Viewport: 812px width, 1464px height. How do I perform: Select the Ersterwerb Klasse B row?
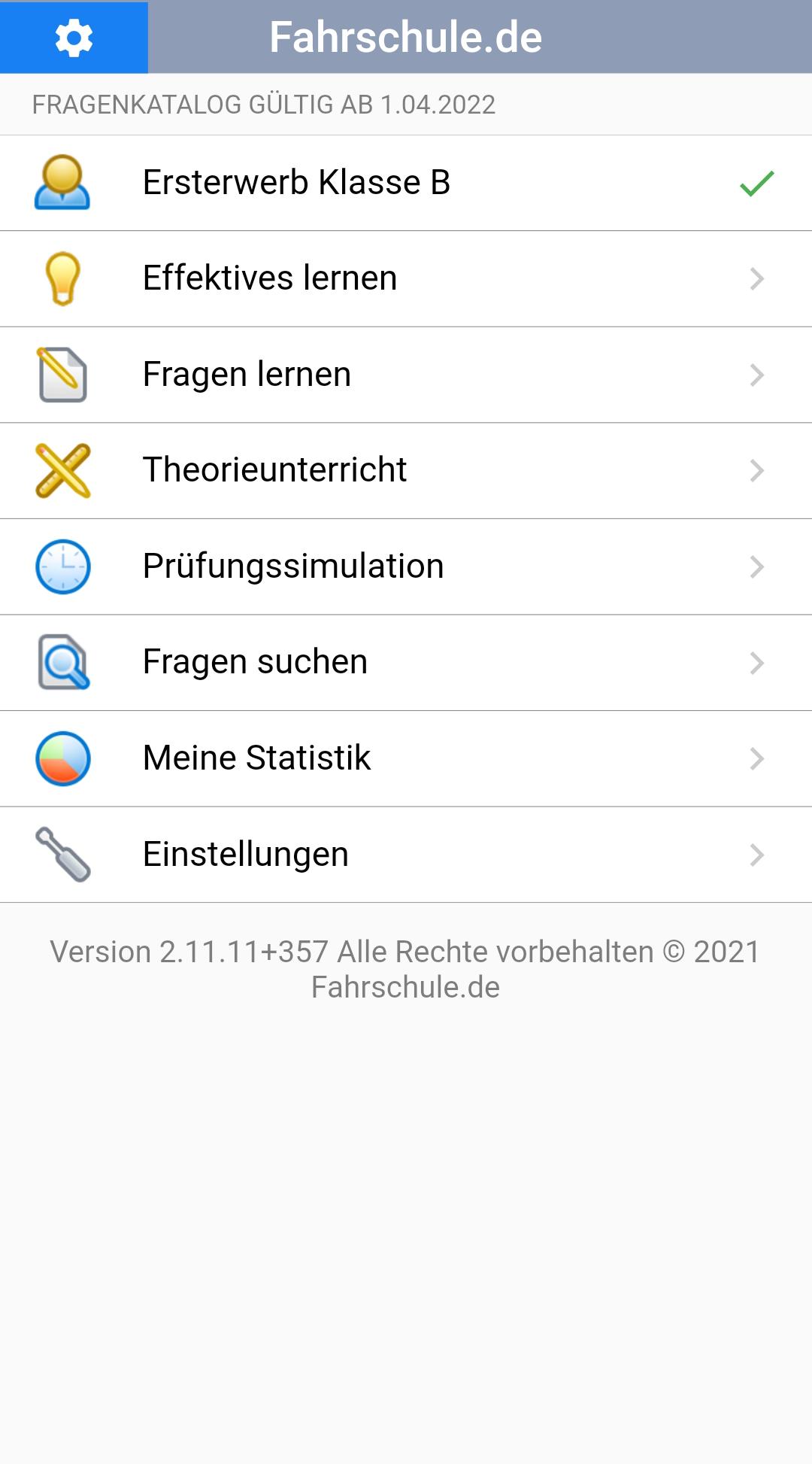pyautogui.click(x=406, y=183)
